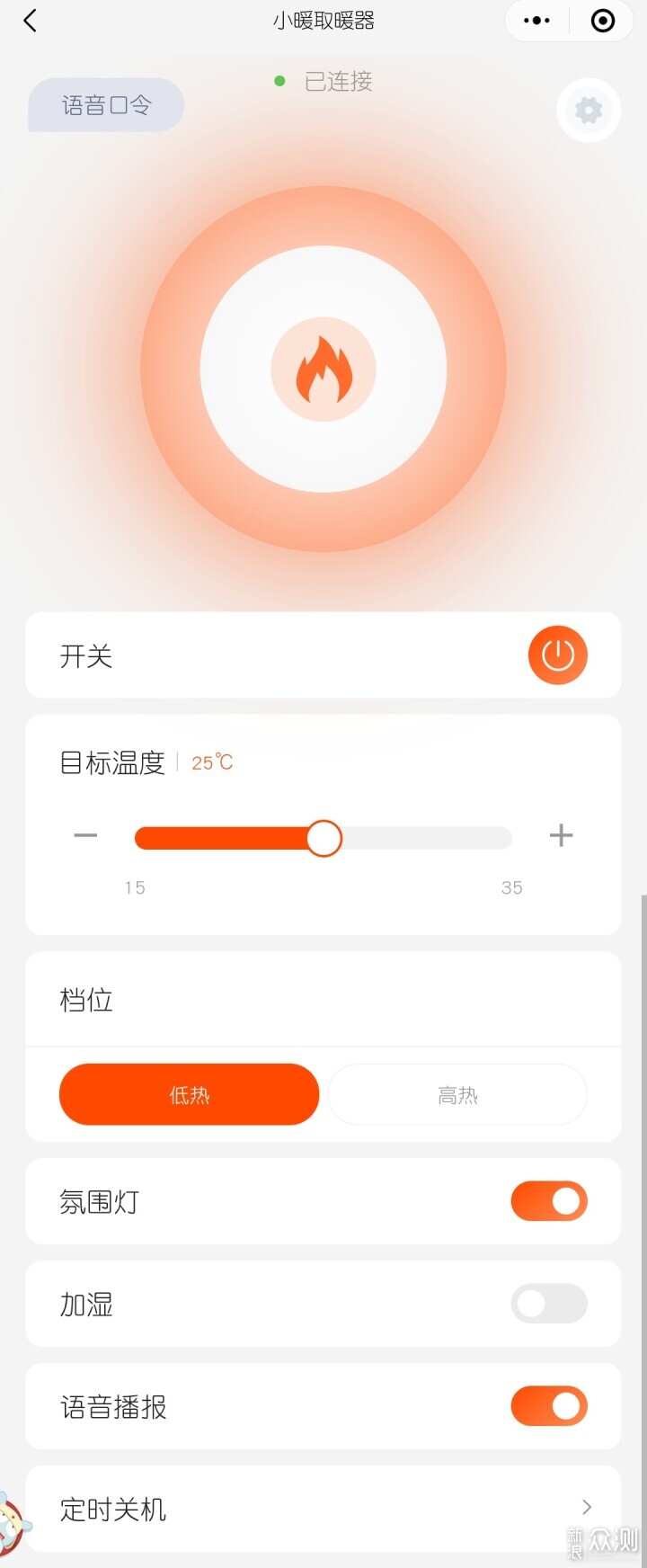Open the settings gear icon
Image resolution: width=647 pixels, height=1568 pixels.
[589, 110]
